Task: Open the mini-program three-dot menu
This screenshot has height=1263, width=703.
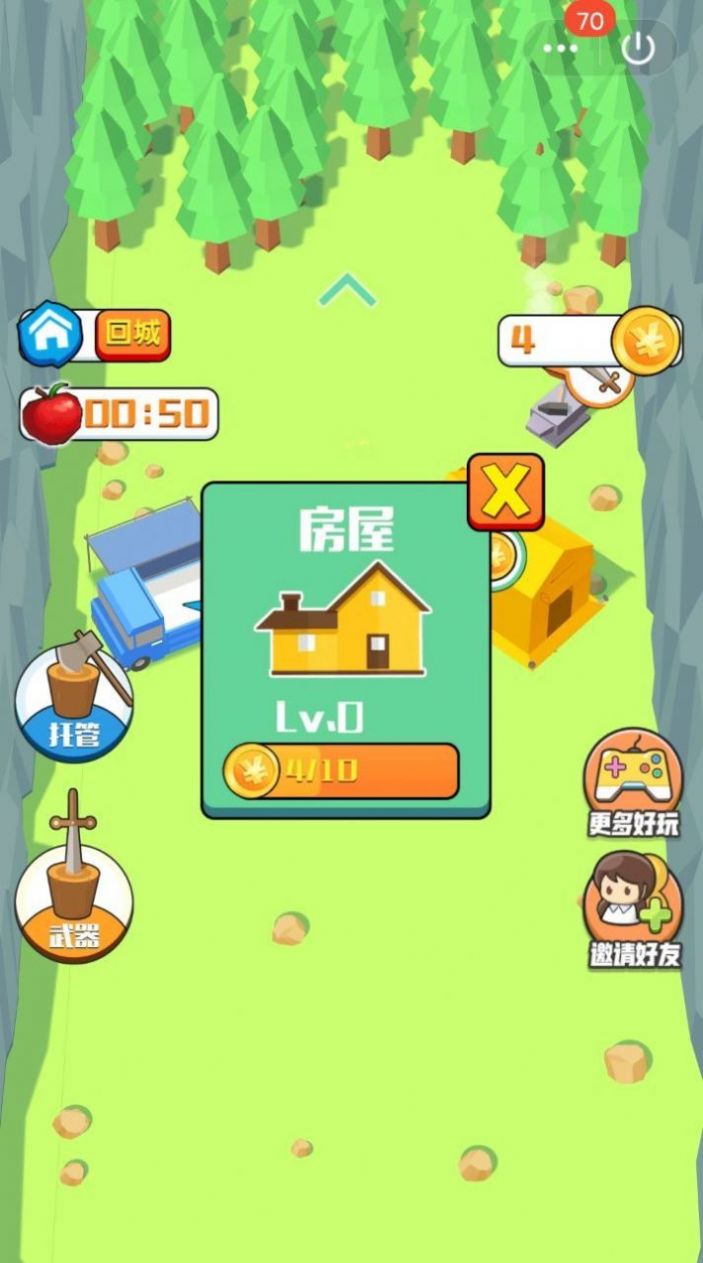Action: [560, 48]
